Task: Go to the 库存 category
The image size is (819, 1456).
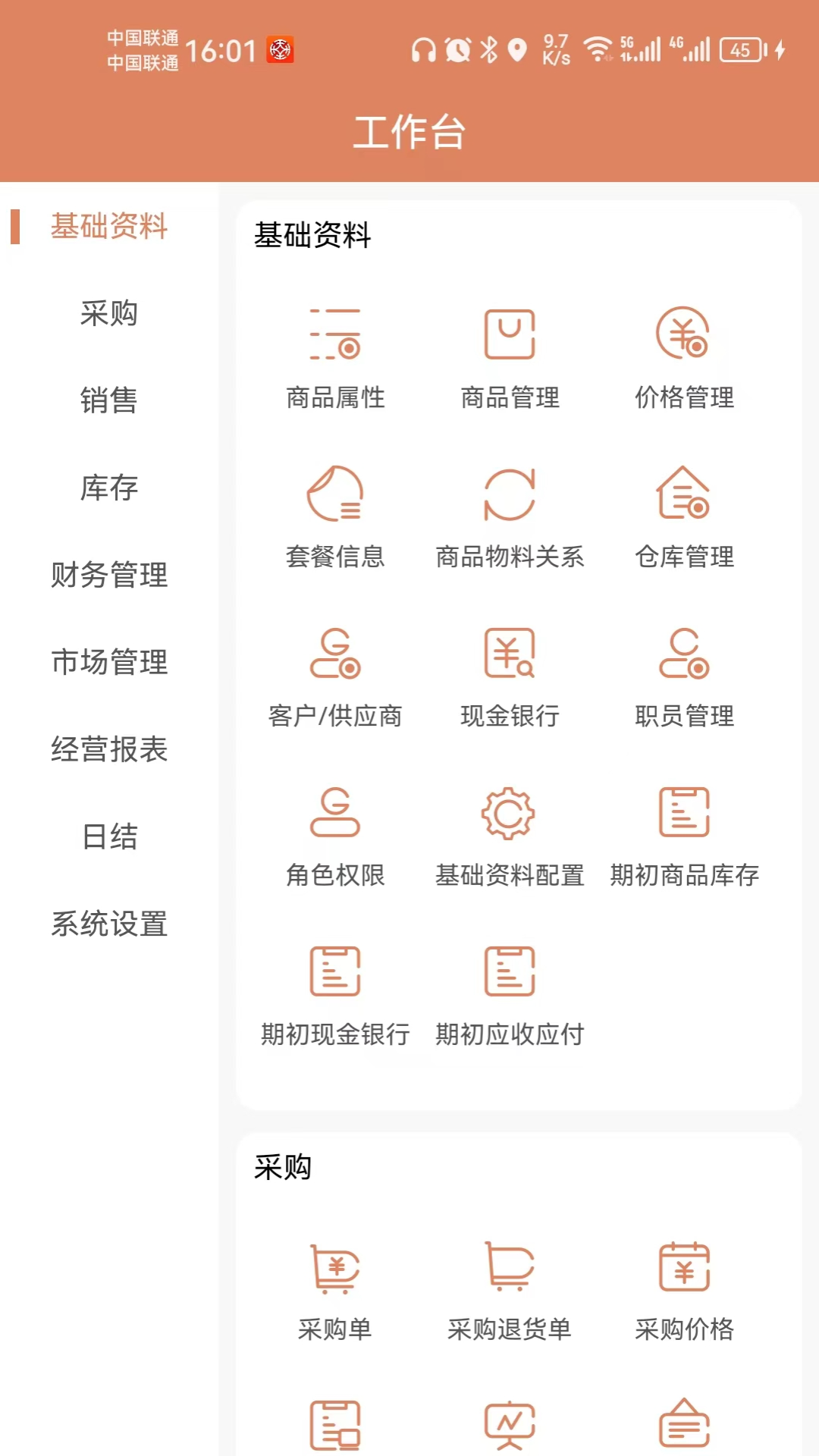Action: click(109, 488)
